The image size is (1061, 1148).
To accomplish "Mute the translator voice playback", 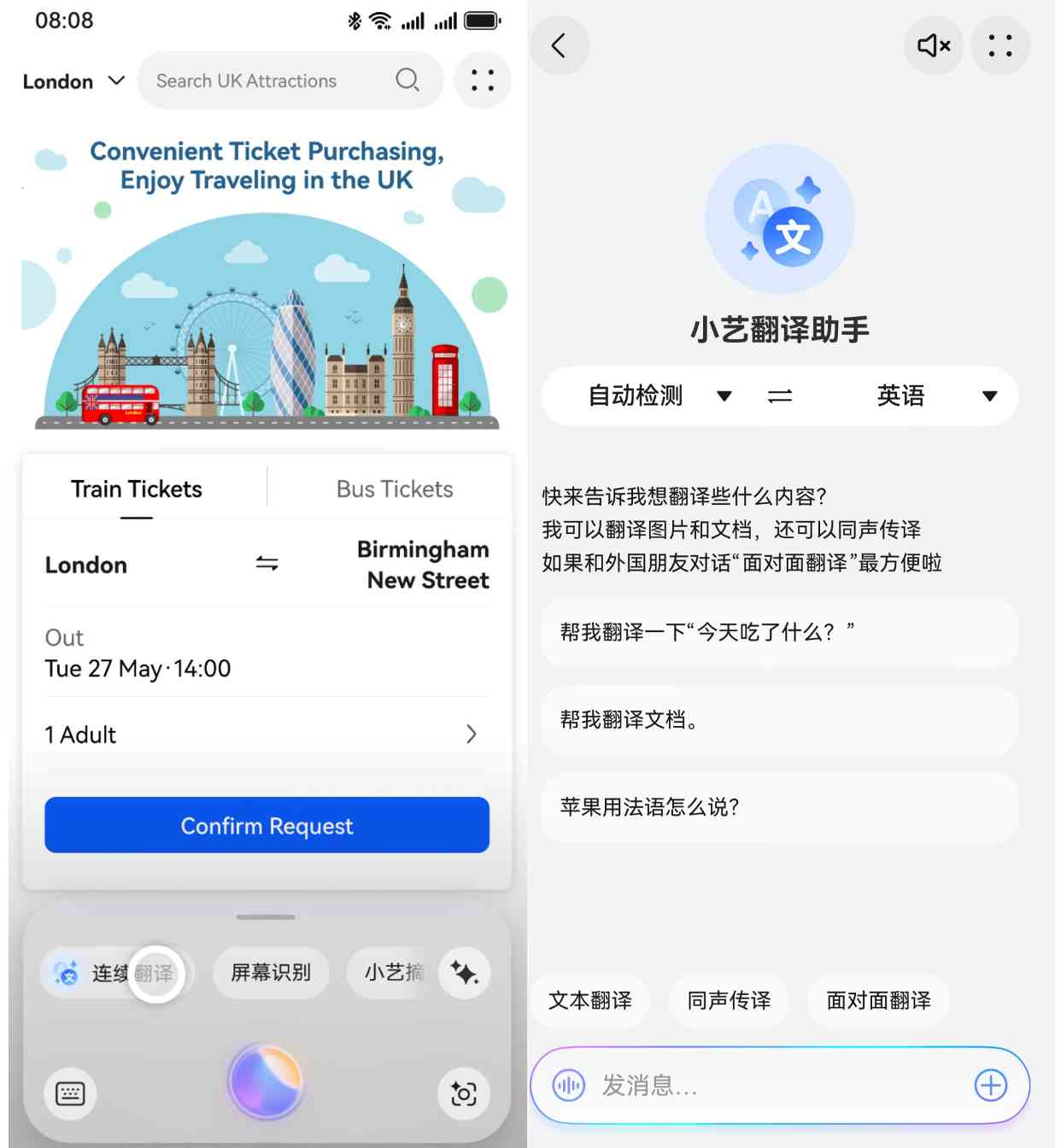I will pyautogui.click(x=934, y=46).
